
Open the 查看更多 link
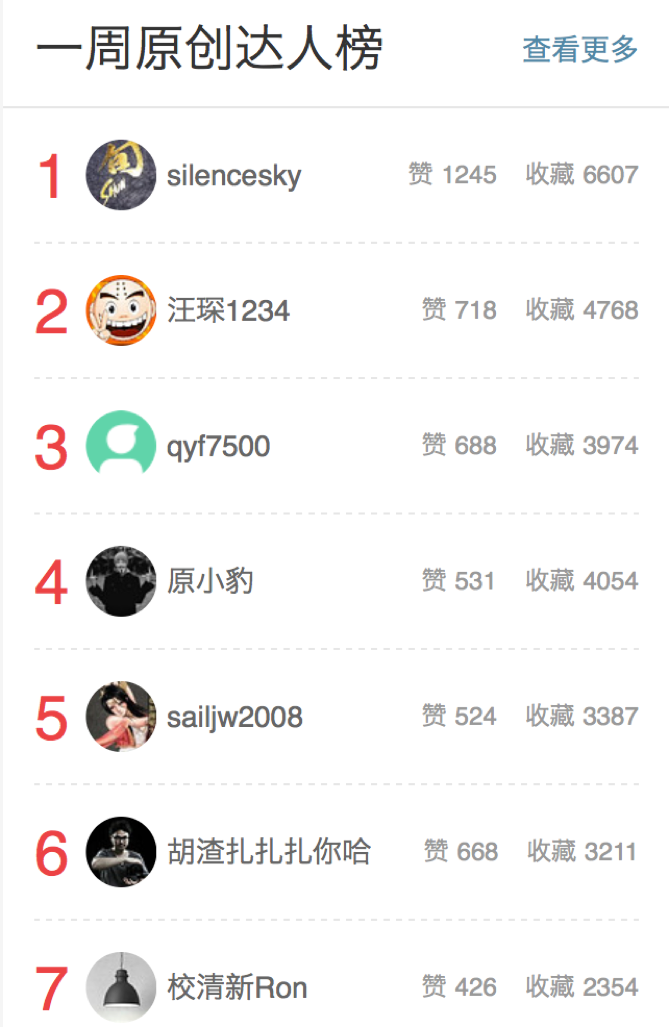pyautogui.click(x=580, y=49)
